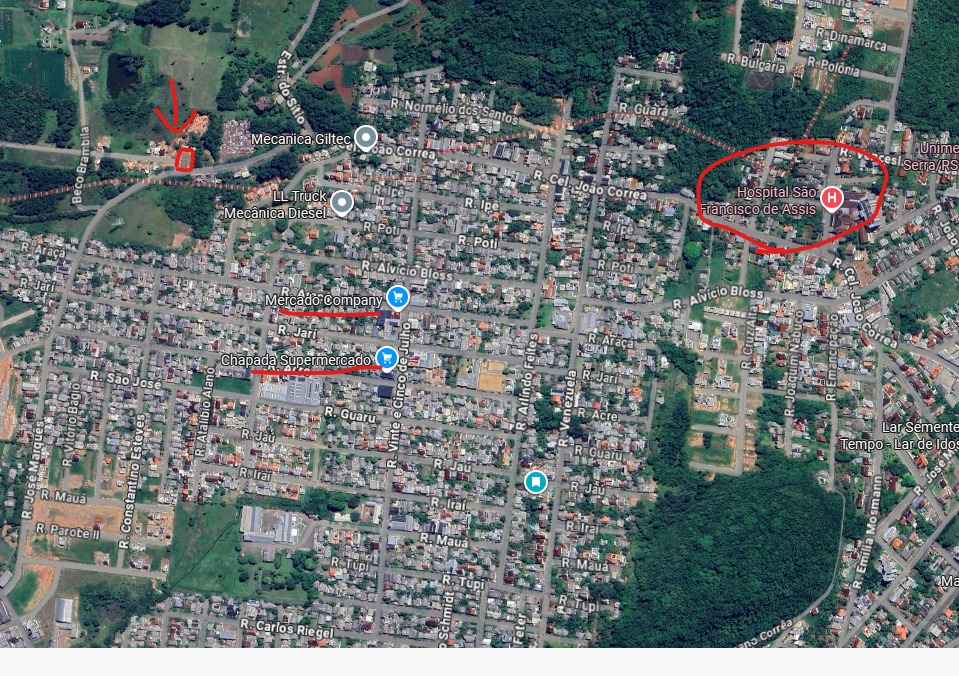
Task: Open the Chapada Supermercado pin
Action: pyautogui.click(x=387, y=358)
